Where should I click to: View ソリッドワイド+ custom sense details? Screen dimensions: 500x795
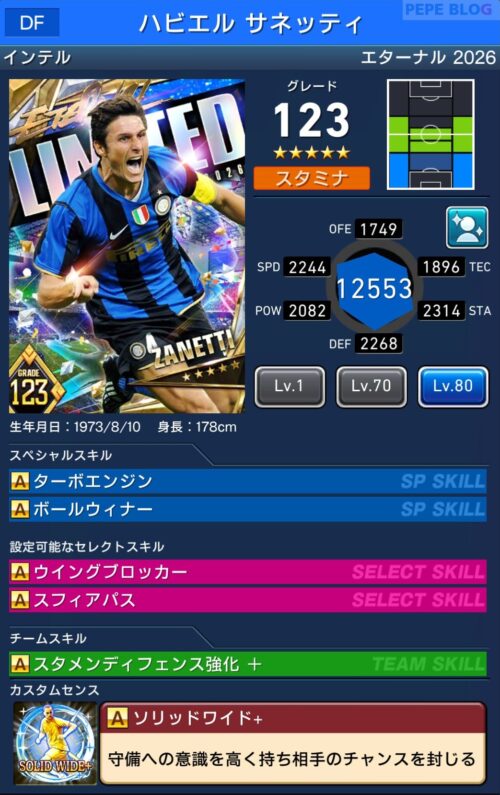[x=293, y=743]
